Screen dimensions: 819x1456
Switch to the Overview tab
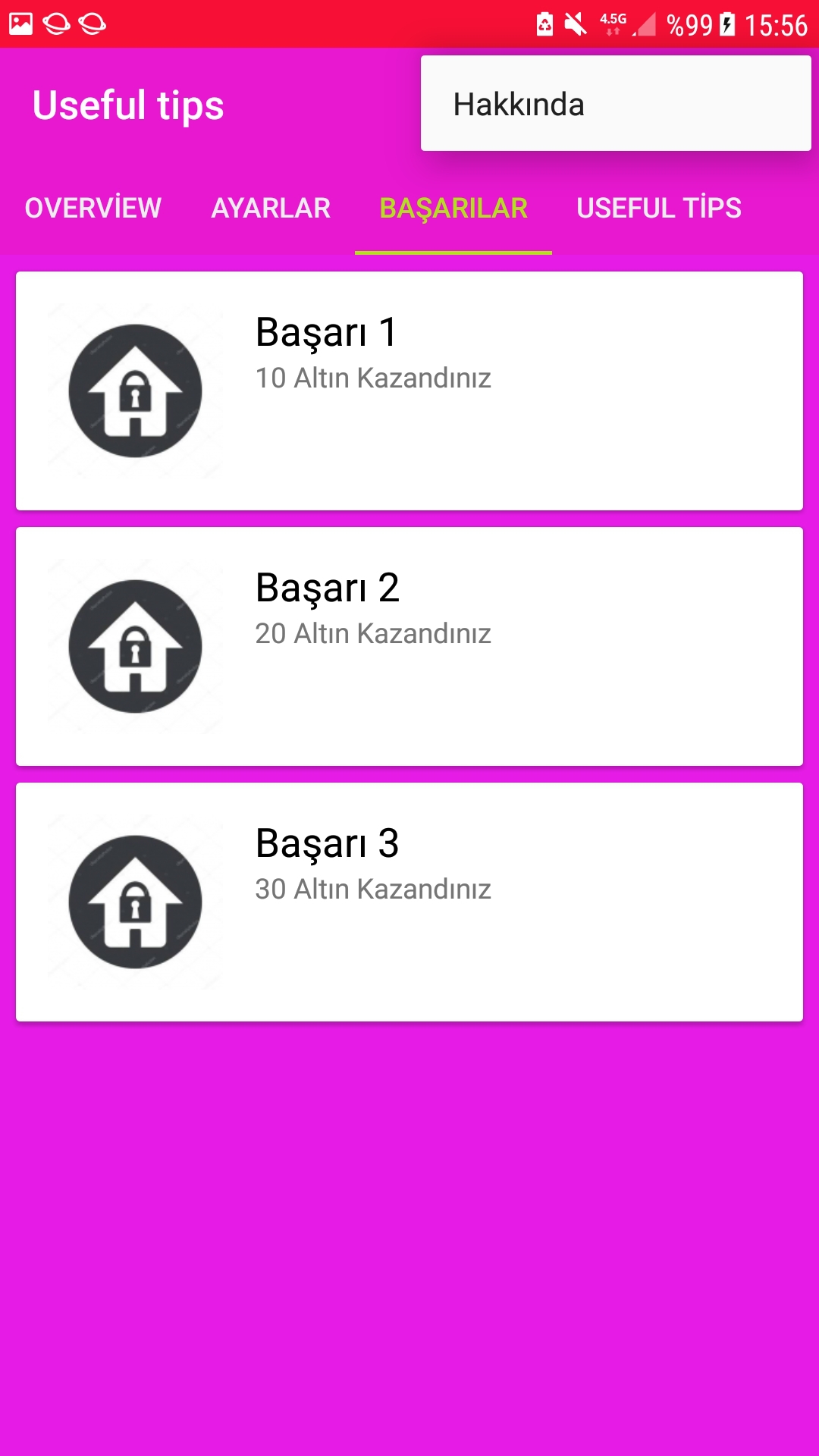coord(93,208)
